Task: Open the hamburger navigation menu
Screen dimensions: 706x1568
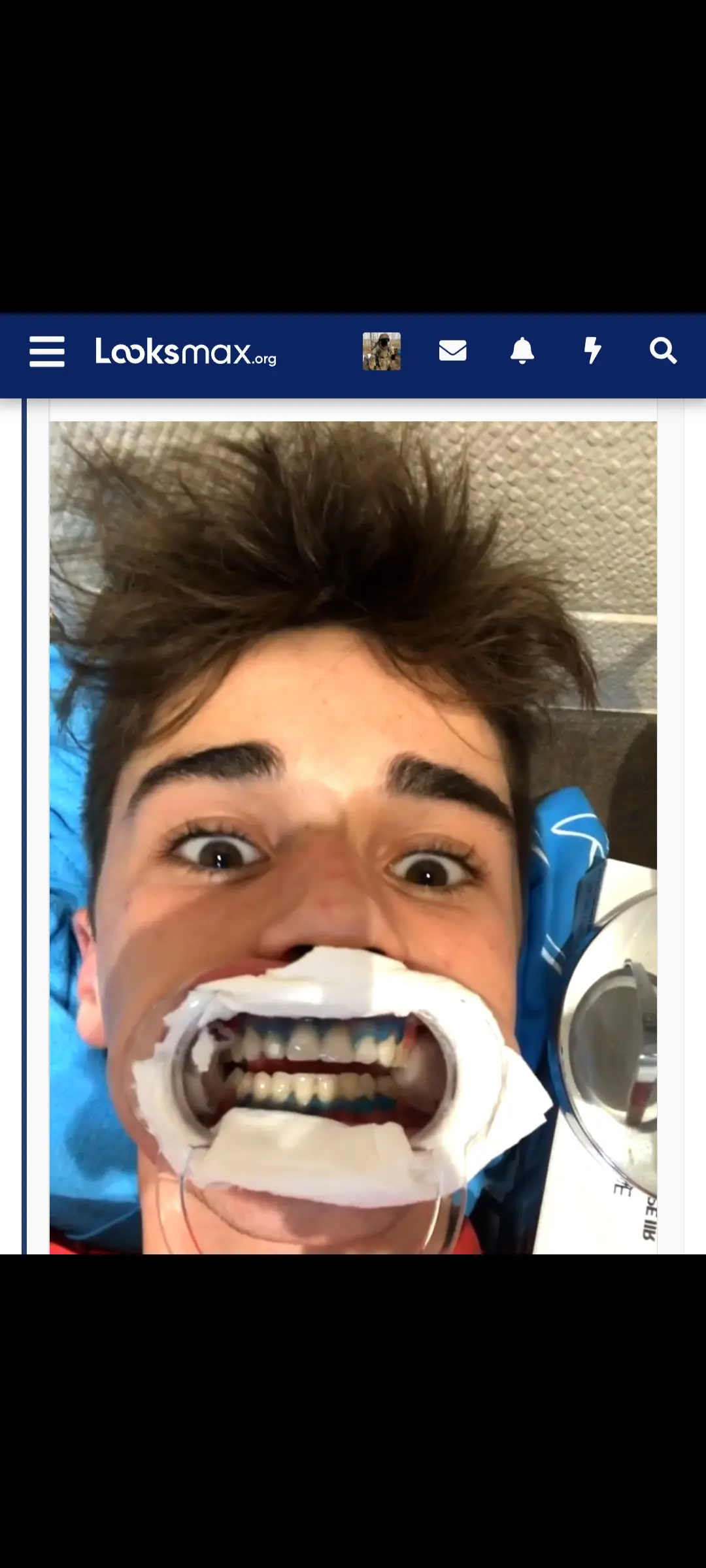Action: coord(47,351)
